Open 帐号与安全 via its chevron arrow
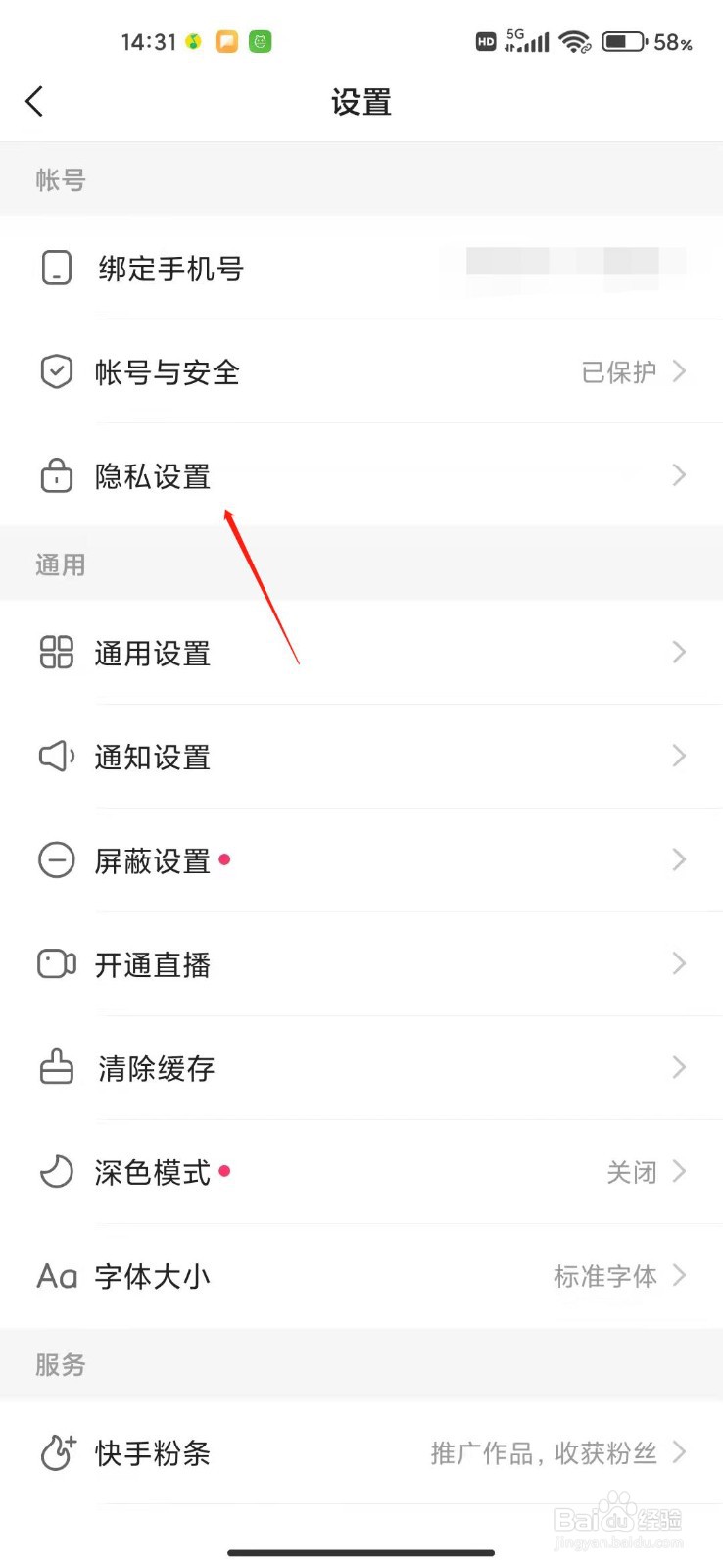Screen dimensions: 723x1568 [679, 371]
